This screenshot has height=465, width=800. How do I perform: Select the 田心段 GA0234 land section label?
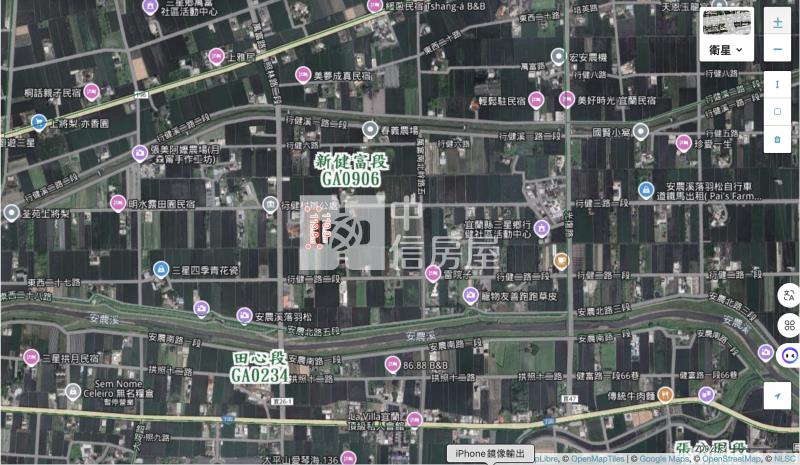[x=259, y=366]
